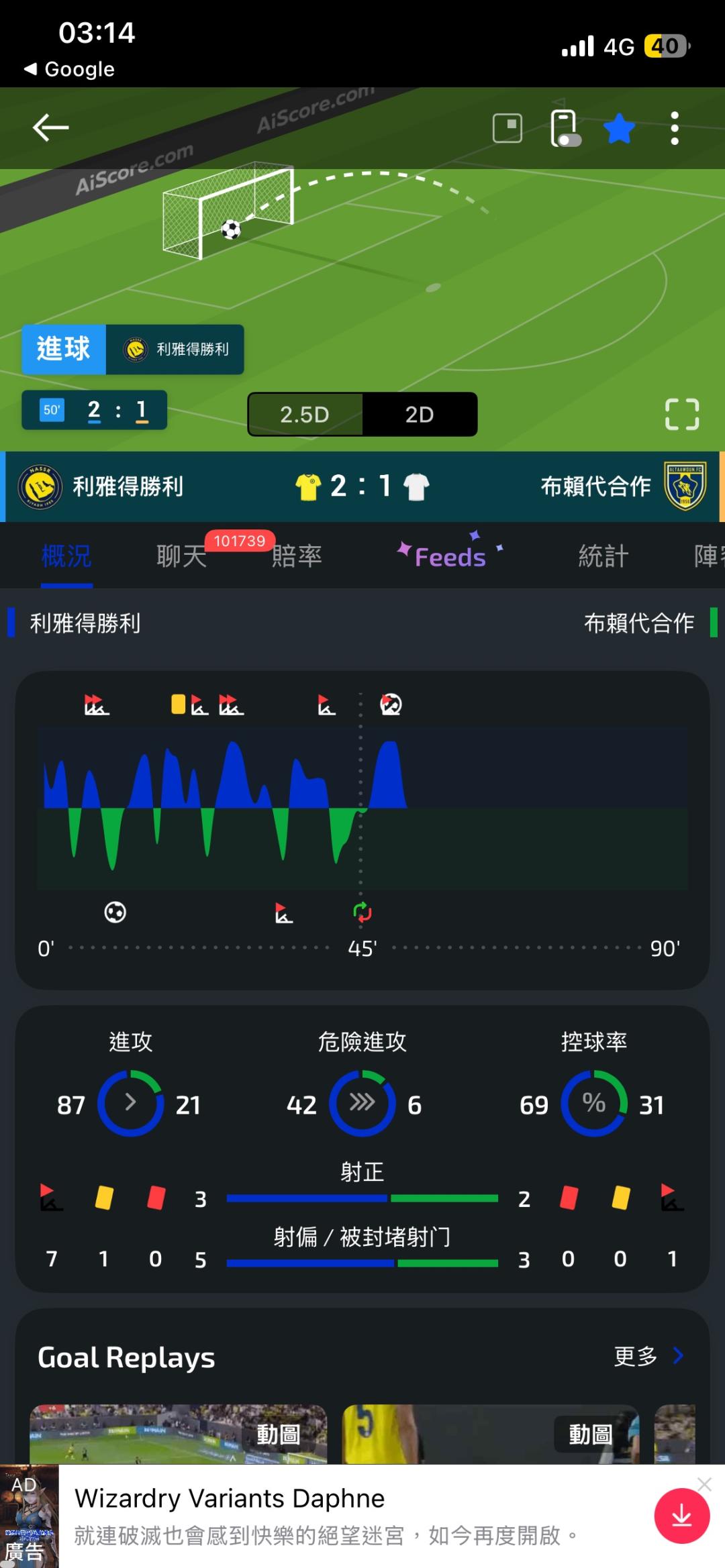Select the 2D animation view
Screen dimensions: 725x1568
click(420, 415)
